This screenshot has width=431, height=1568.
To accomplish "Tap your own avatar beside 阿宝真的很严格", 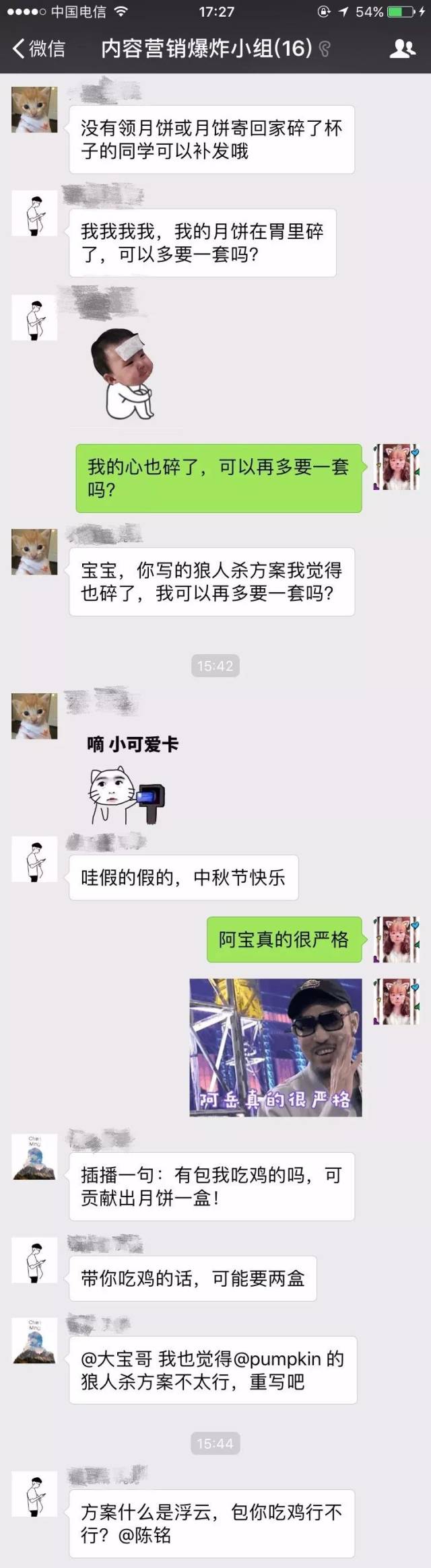I will tap(397, 939).
